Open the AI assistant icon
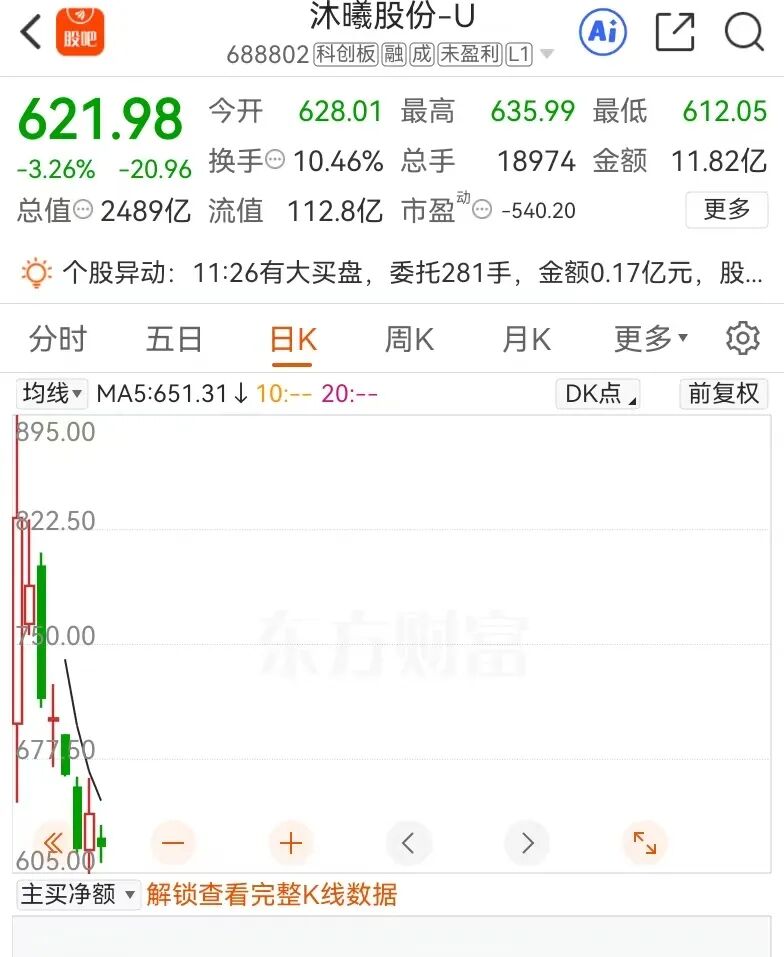Viewport: 784px width, 957px height. 602,32
